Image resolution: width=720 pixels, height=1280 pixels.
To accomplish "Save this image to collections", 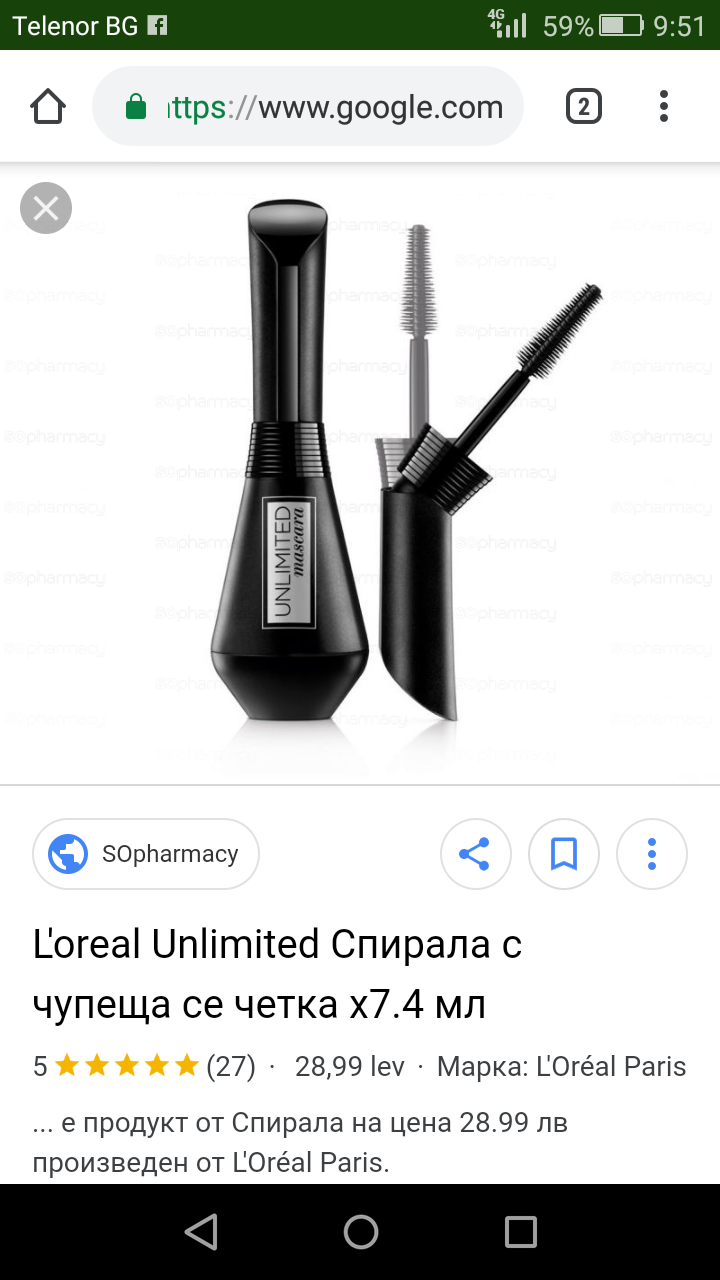I will [x=564, y=854].
